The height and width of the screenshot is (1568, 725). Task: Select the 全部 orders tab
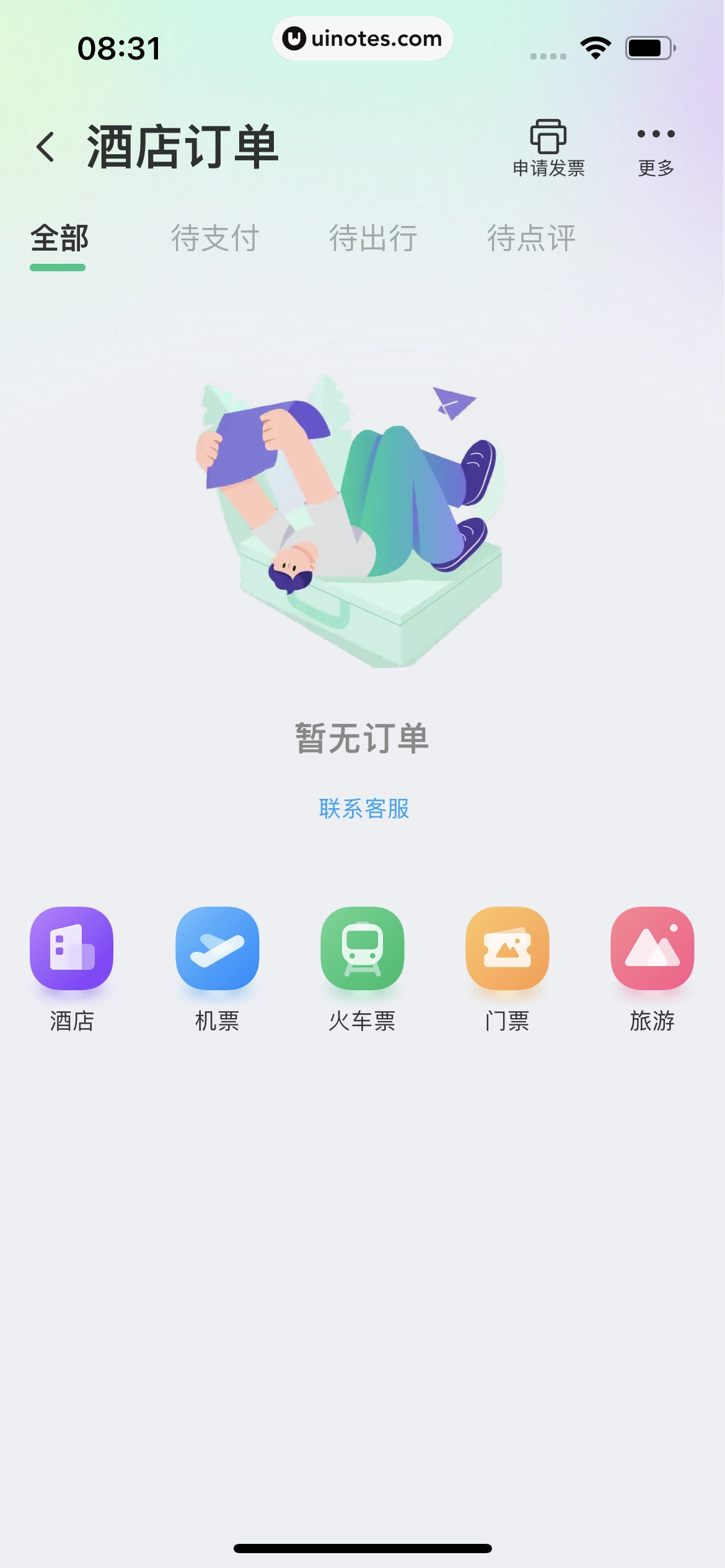pos(59,239)
